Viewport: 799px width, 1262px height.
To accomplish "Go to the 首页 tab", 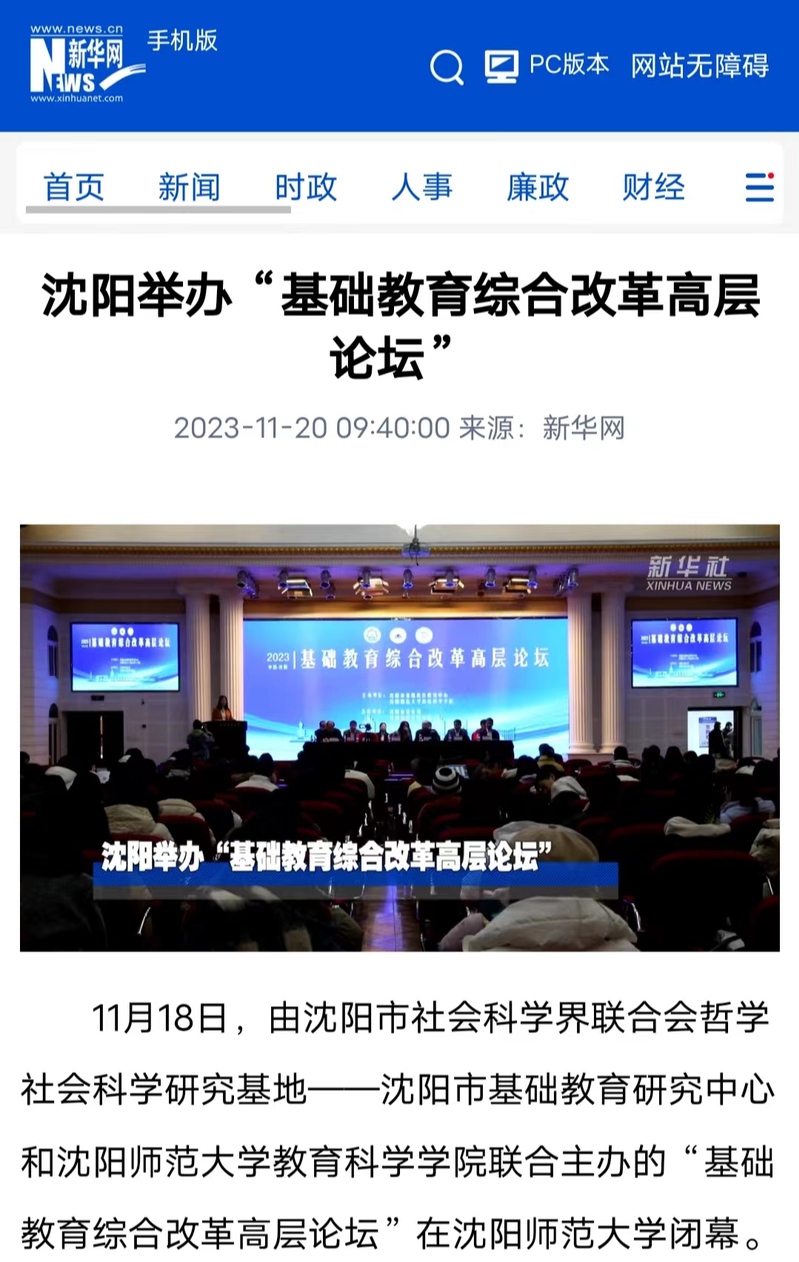I will coord(73,187).
